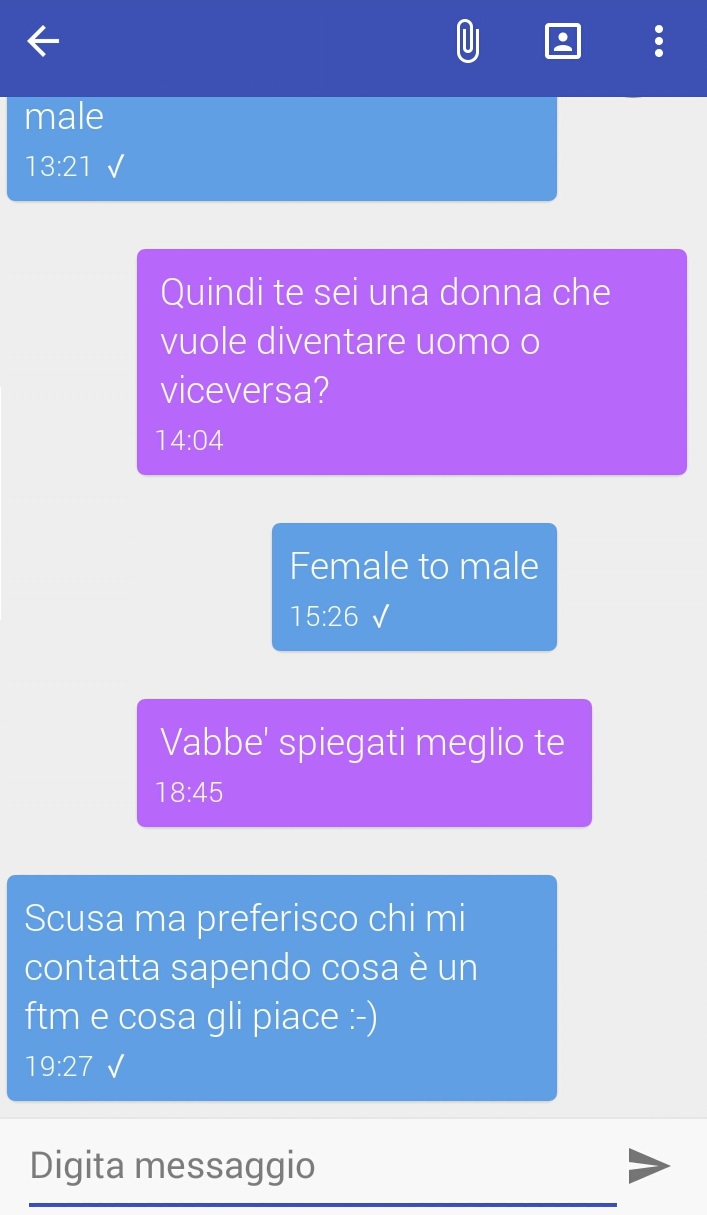Open the contact profile icon
The width and height of the screenshot is (707, 1215).
[x=563, y=41]
